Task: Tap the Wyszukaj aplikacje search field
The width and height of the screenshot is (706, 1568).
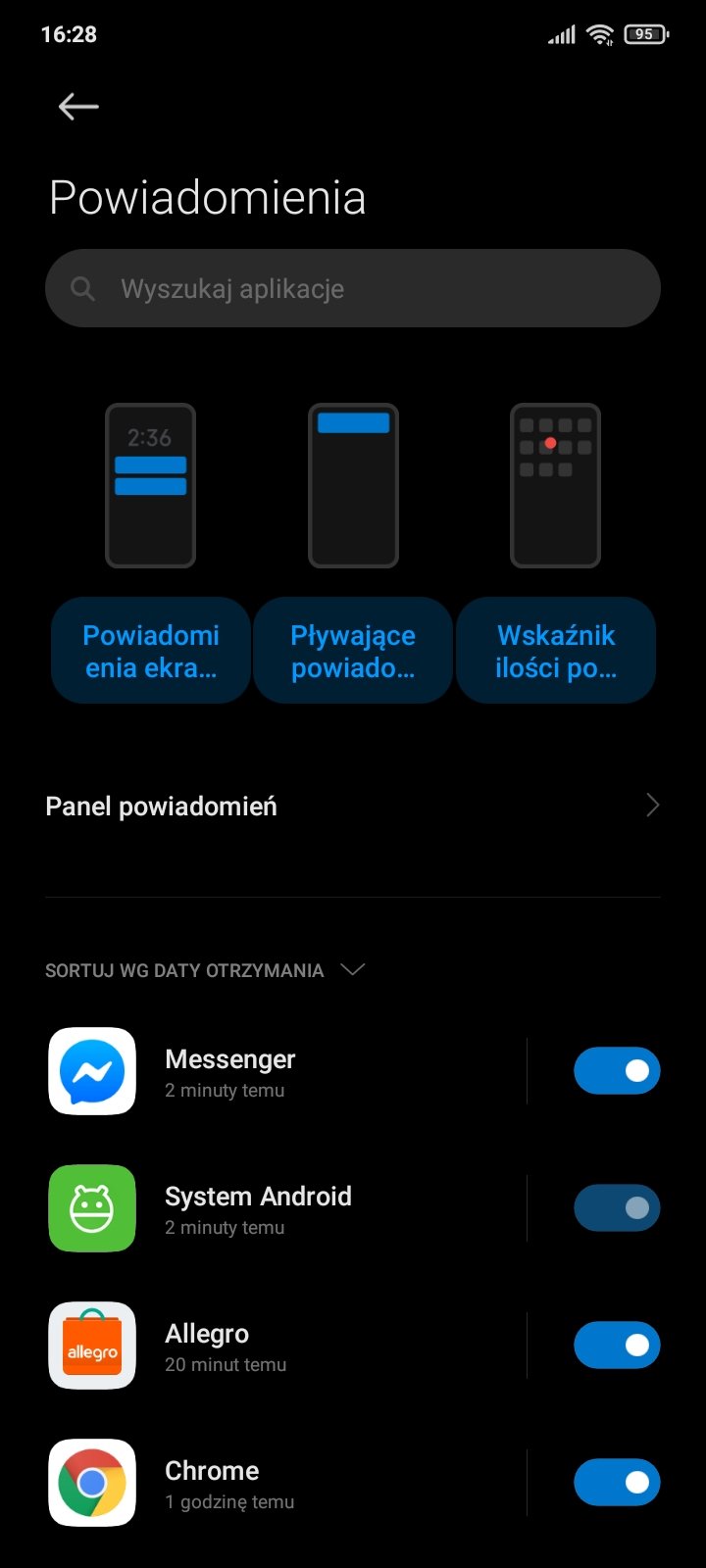Action: tap(353, 288)
